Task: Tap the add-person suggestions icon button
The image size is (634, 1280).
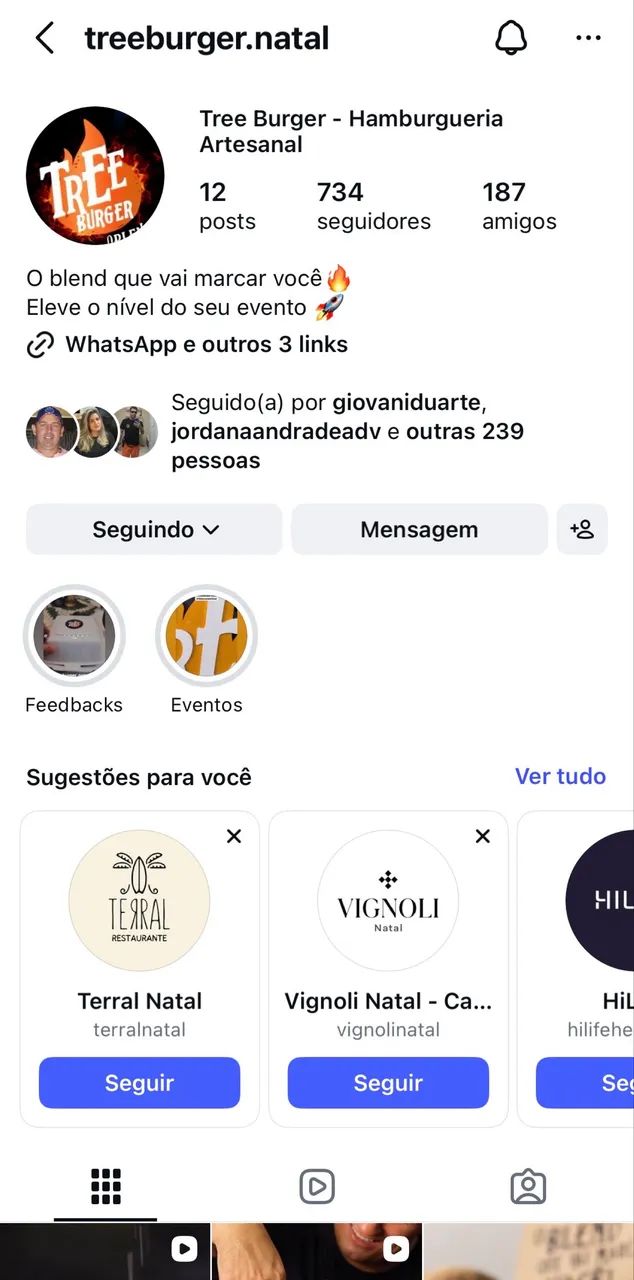Action: coord(582,529)
